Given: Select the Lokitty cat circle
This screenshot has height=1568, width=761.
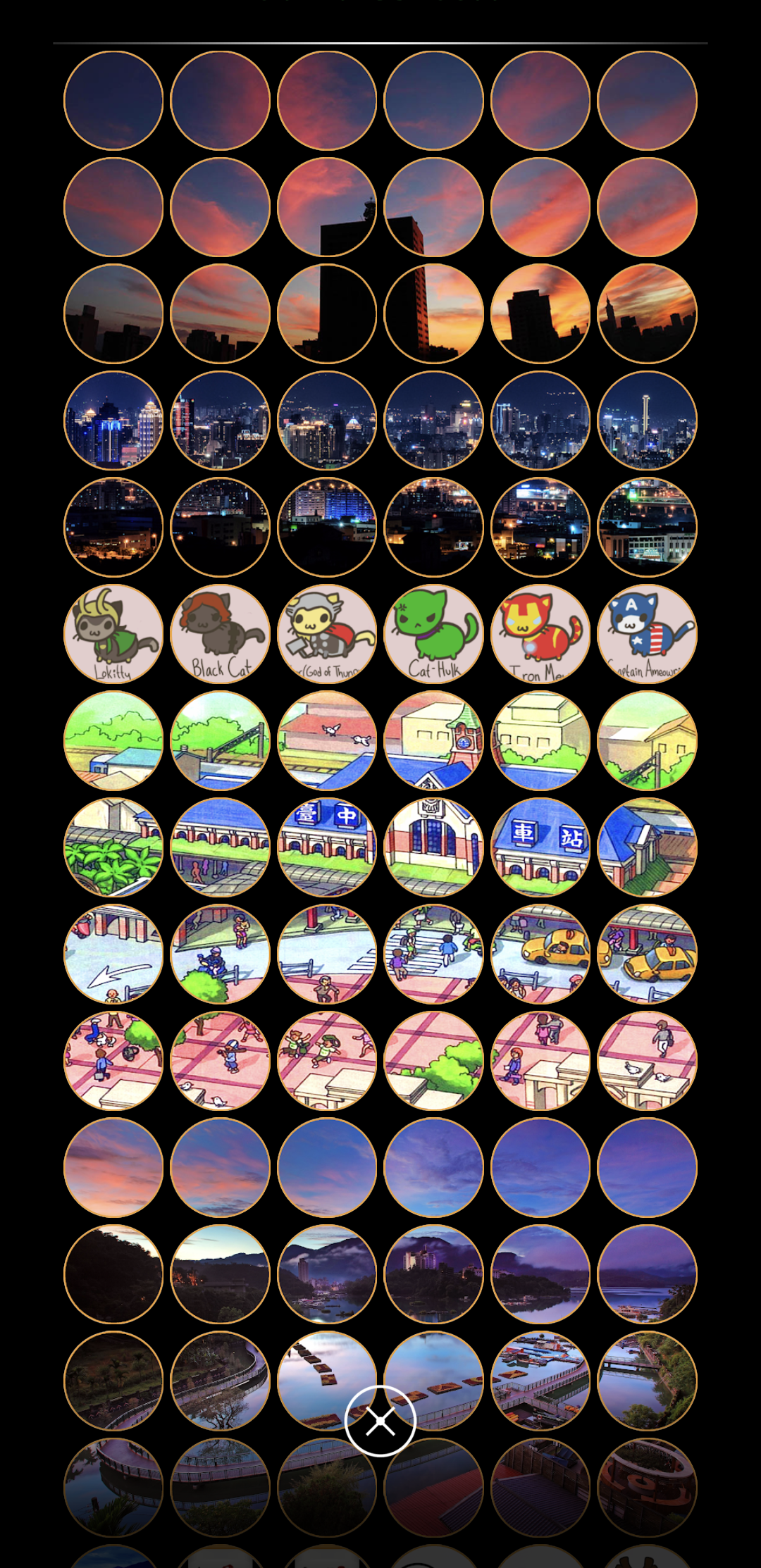Looking at the screenshot, I should (x=113, y=634).
